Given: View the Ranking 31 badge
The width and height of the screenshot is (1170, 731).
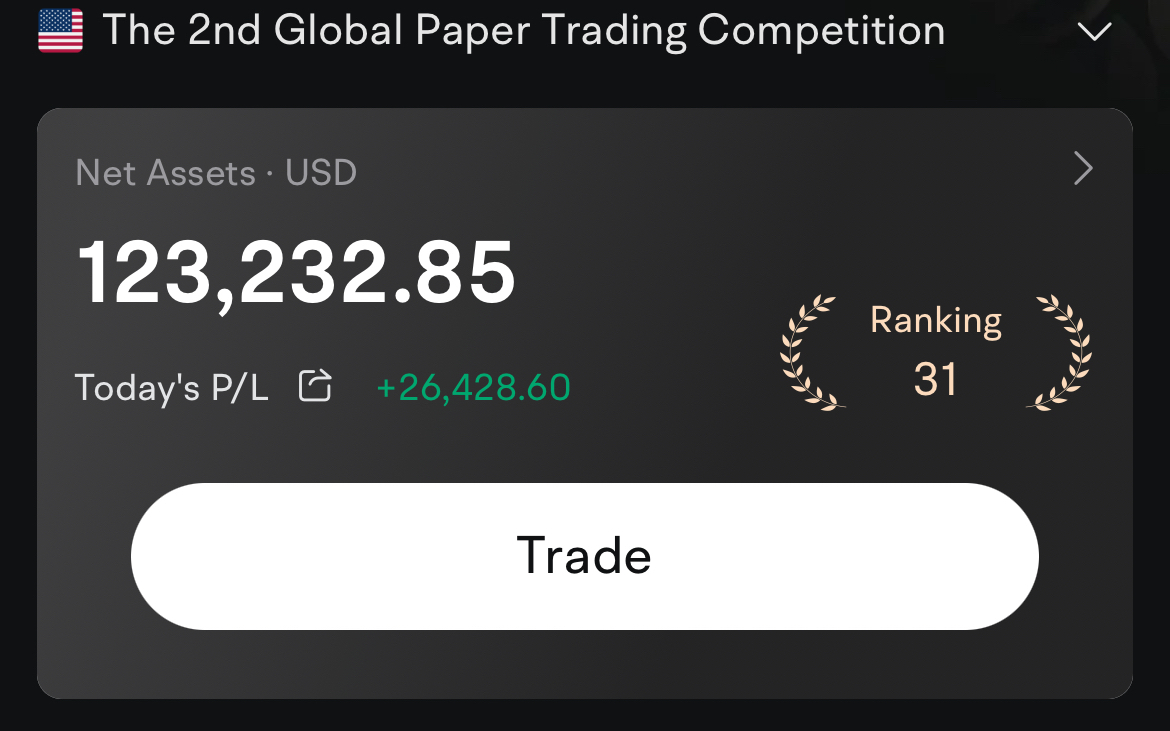Looking at the screenshot, I should tap(935, 352).
